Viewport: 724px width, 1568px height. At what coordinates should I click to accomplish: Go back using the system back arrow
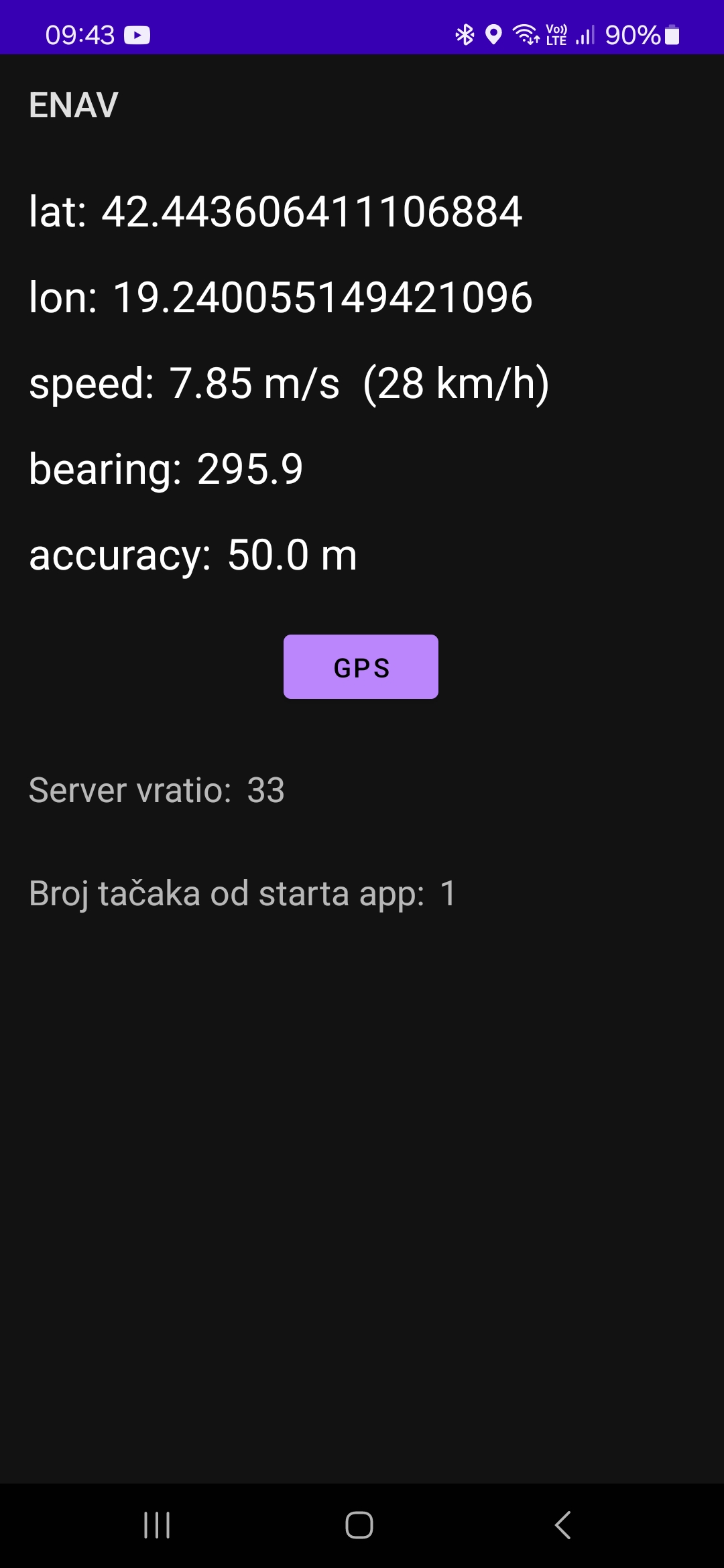click(x=563, y=1525)
